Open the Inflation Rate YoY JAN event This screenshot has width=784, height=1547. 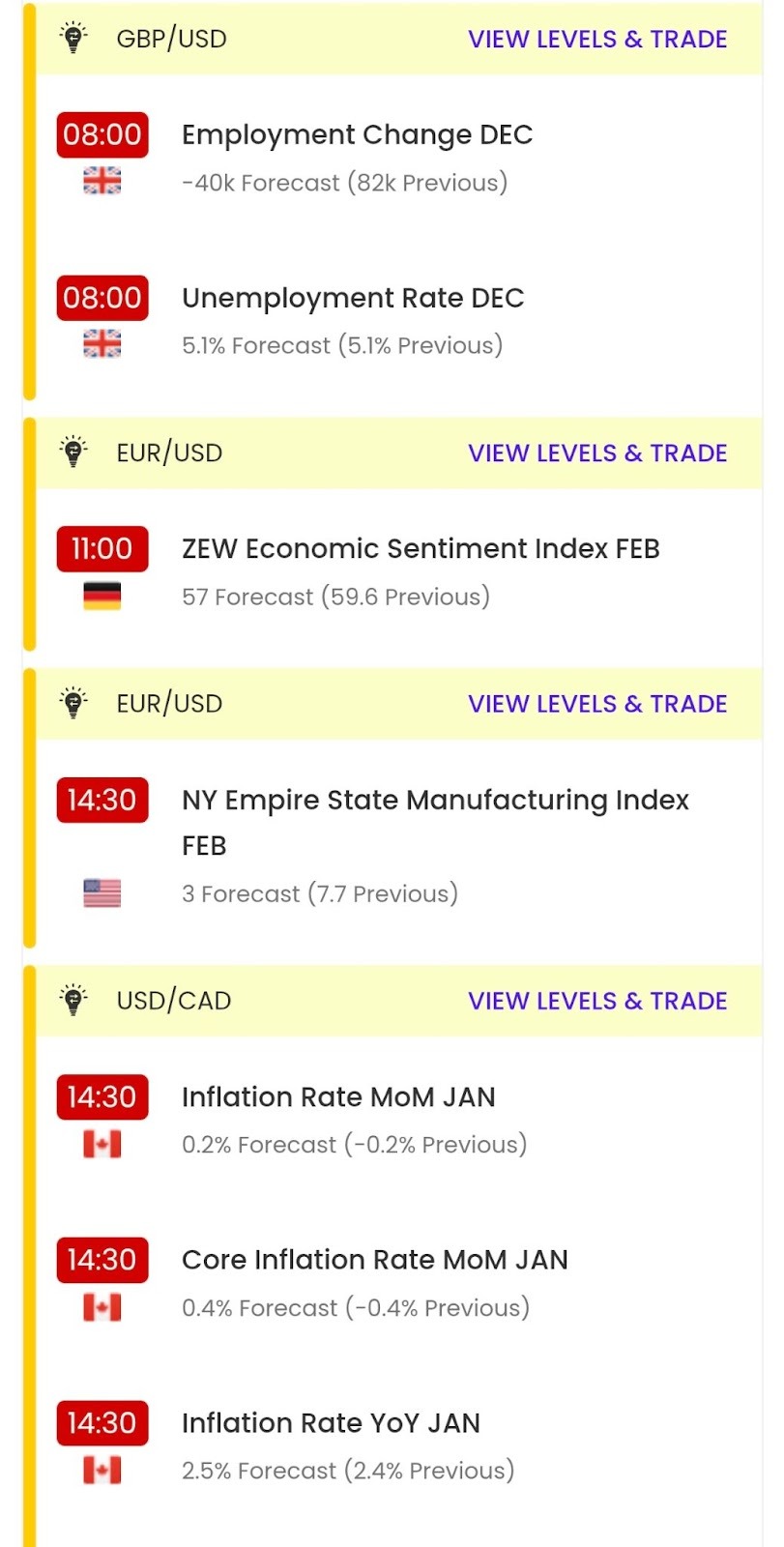pyautogui.click(x=331, y=1423)
